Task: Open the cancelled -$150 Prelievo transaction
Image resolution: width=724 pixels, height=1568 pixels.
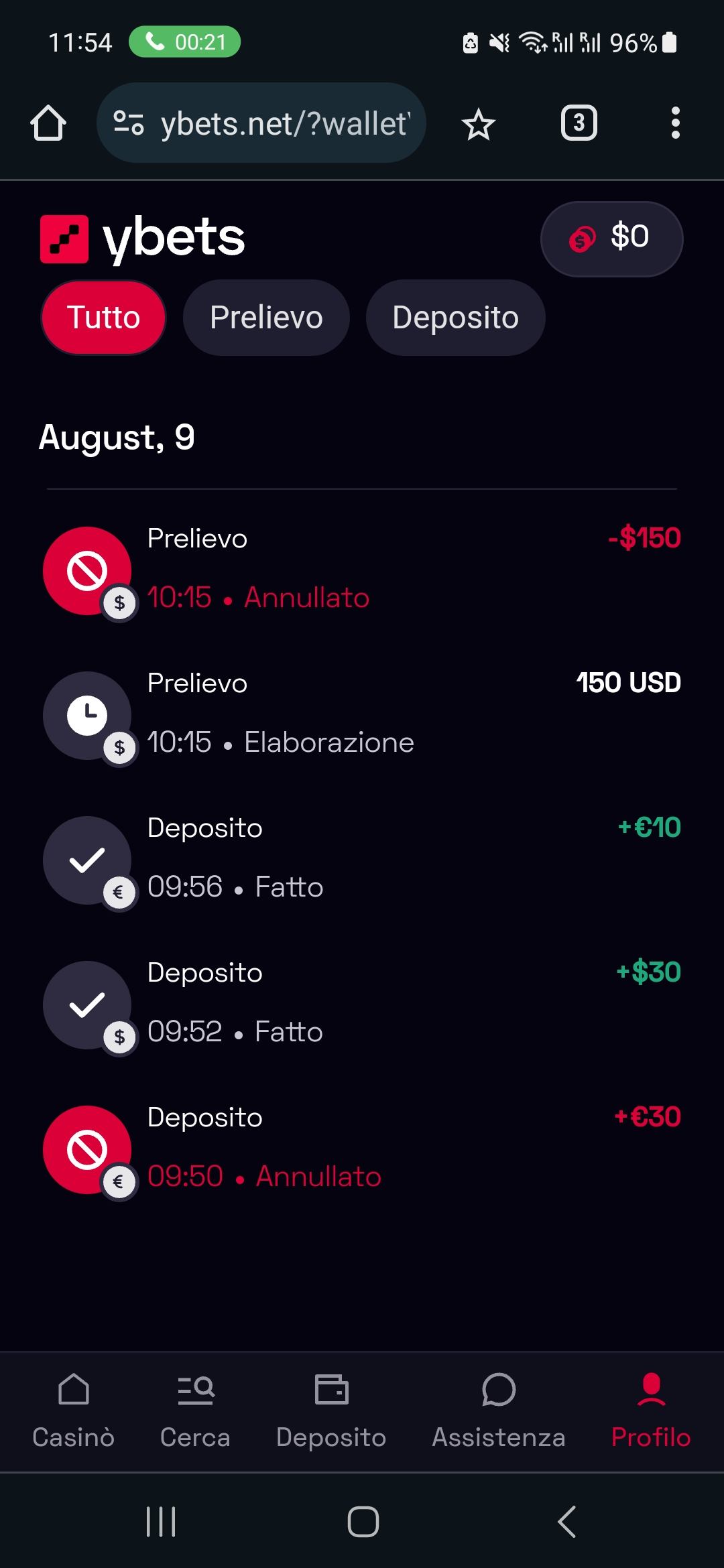Action: (x=362, y=570)
